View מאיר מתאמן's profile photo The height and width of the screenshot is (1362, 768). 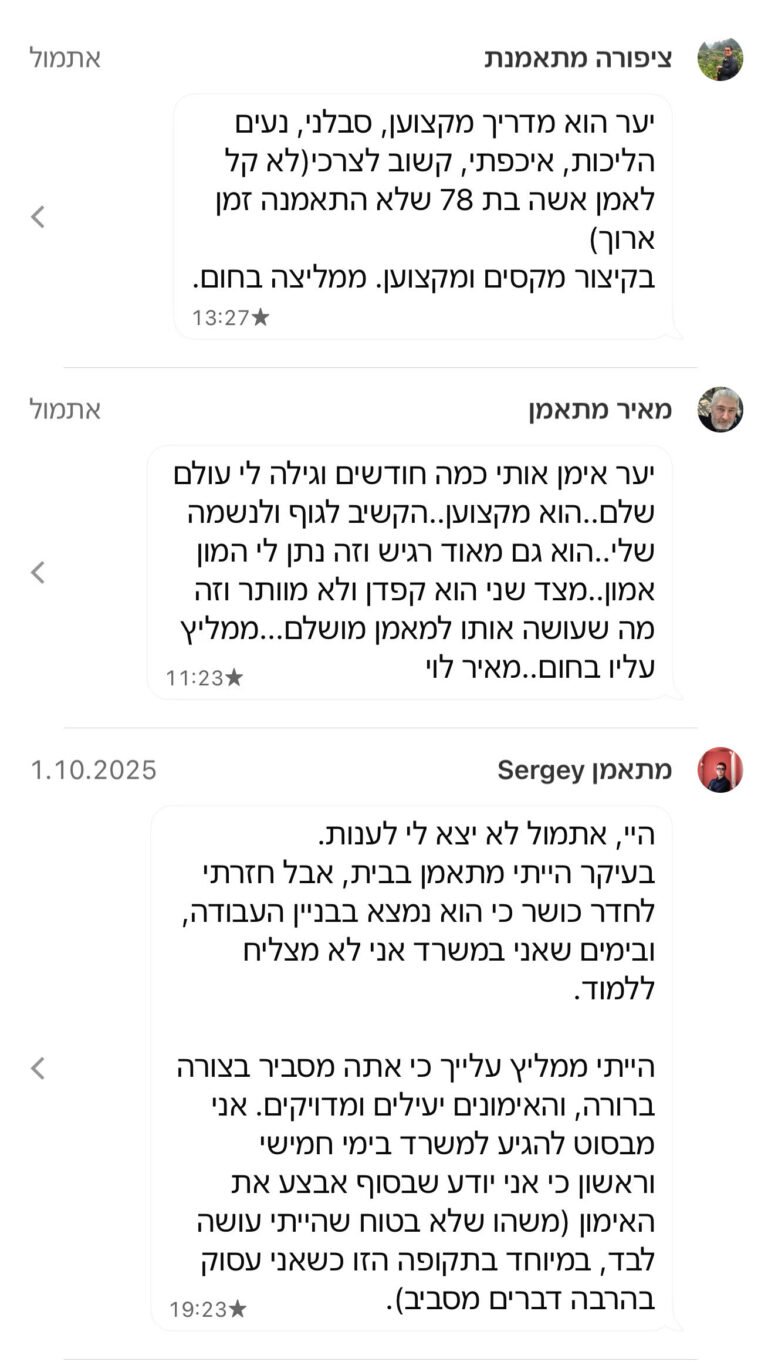(x=720, y=409)
